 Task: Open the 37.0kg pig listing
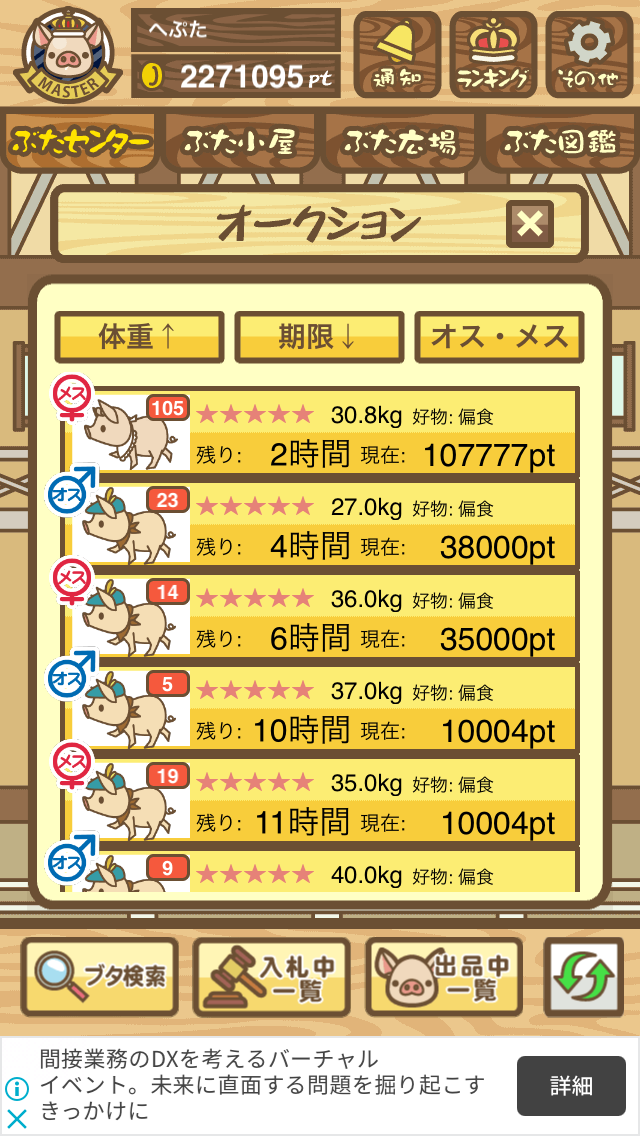coord(319,707)
